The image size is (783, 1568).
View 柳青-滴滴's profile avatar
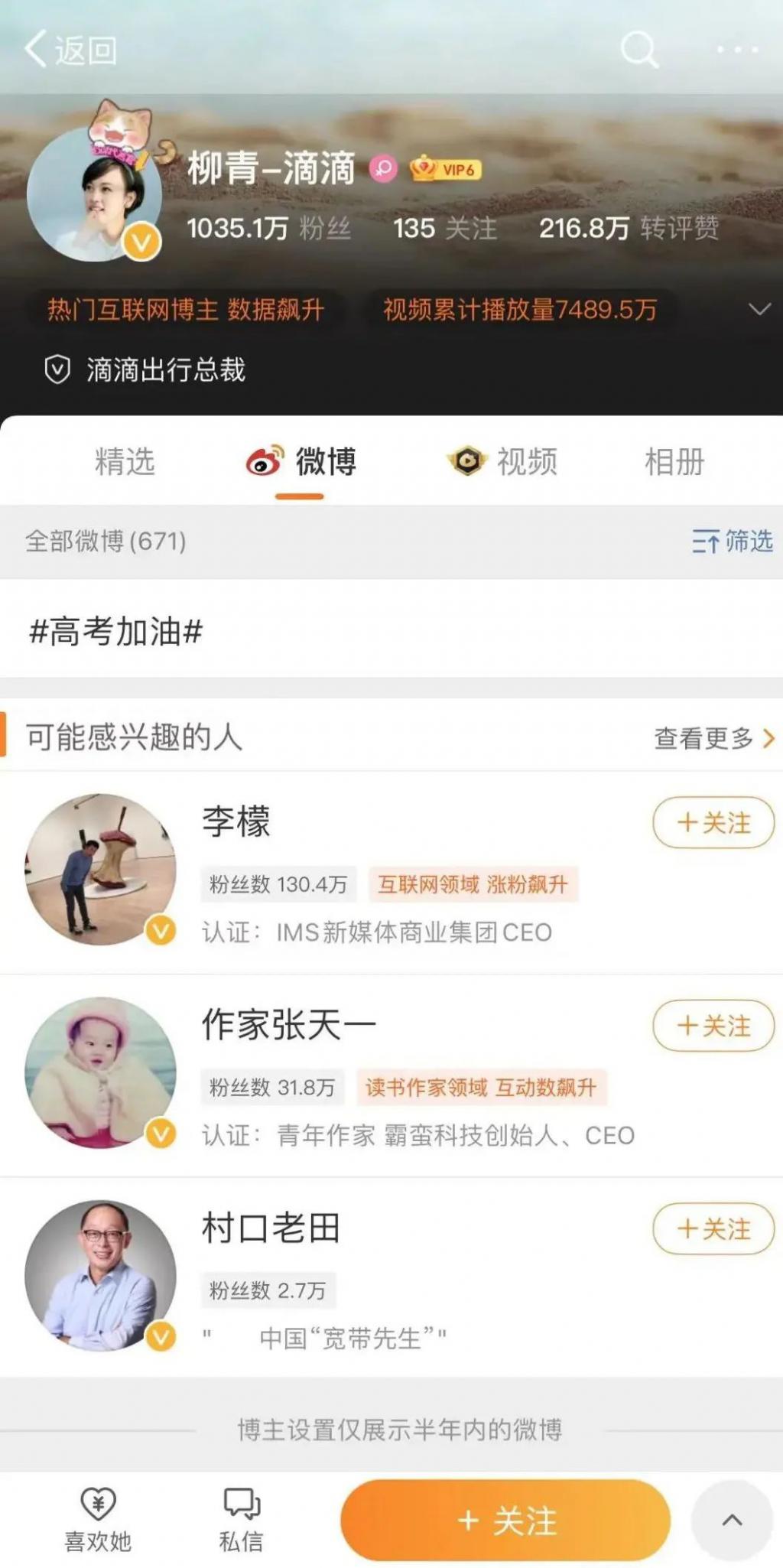tap(94, 194)
